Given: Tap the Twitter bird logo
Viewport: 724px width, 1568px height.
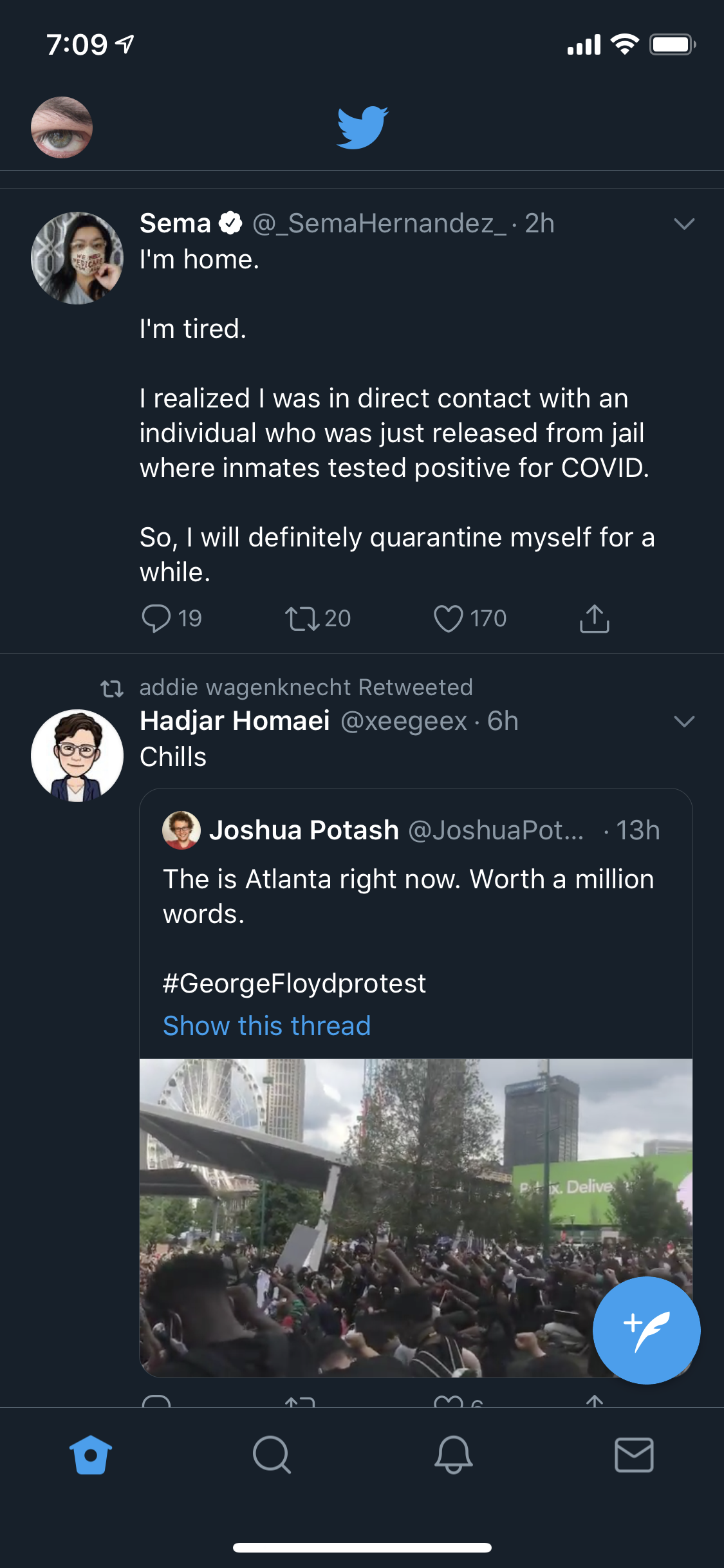Looking at the screenshot, I should pyautogui.click(x=362, y=127).
